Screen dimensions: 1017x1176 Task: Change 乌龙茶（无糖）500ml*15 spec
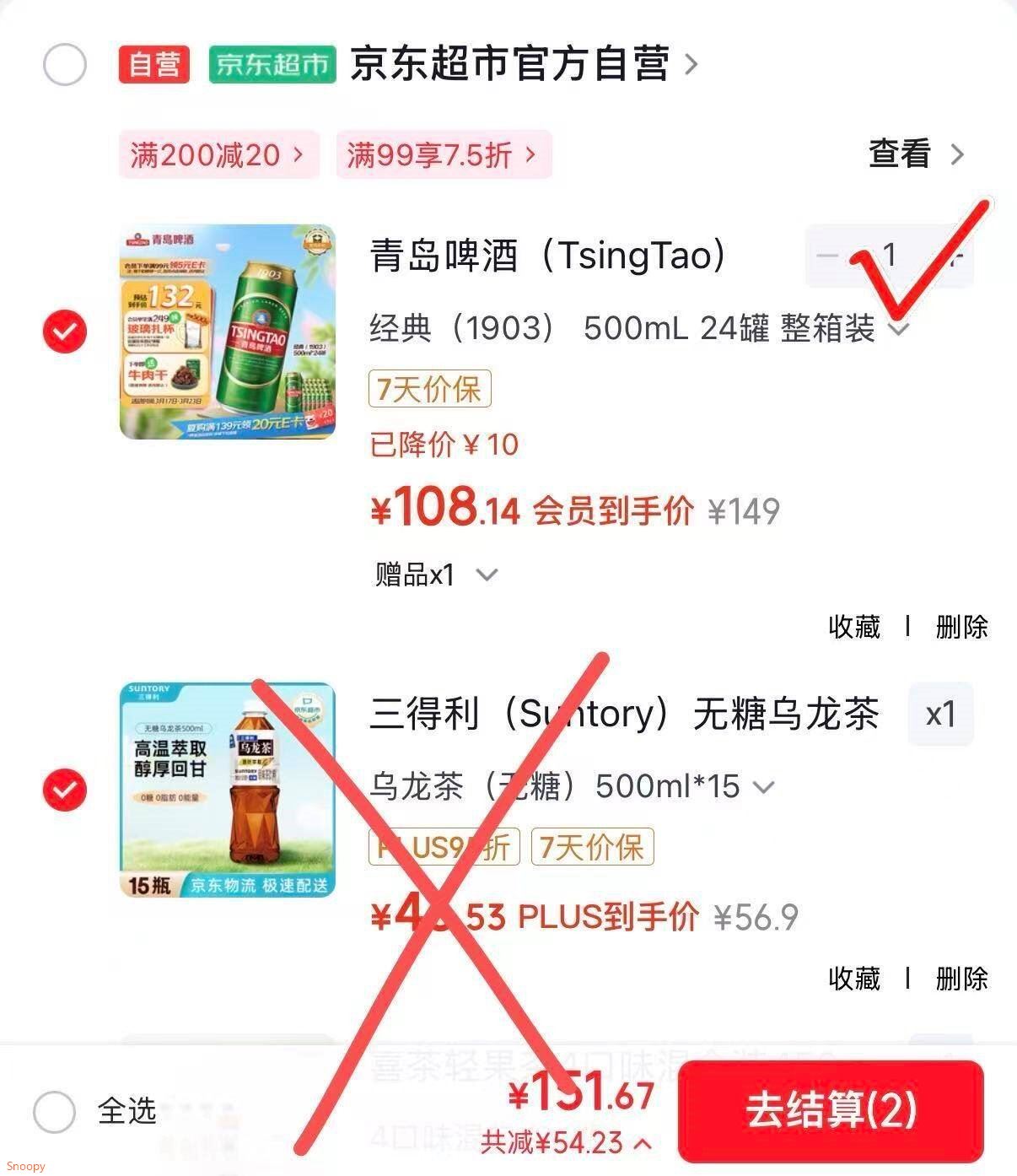(x=572, y=787)
